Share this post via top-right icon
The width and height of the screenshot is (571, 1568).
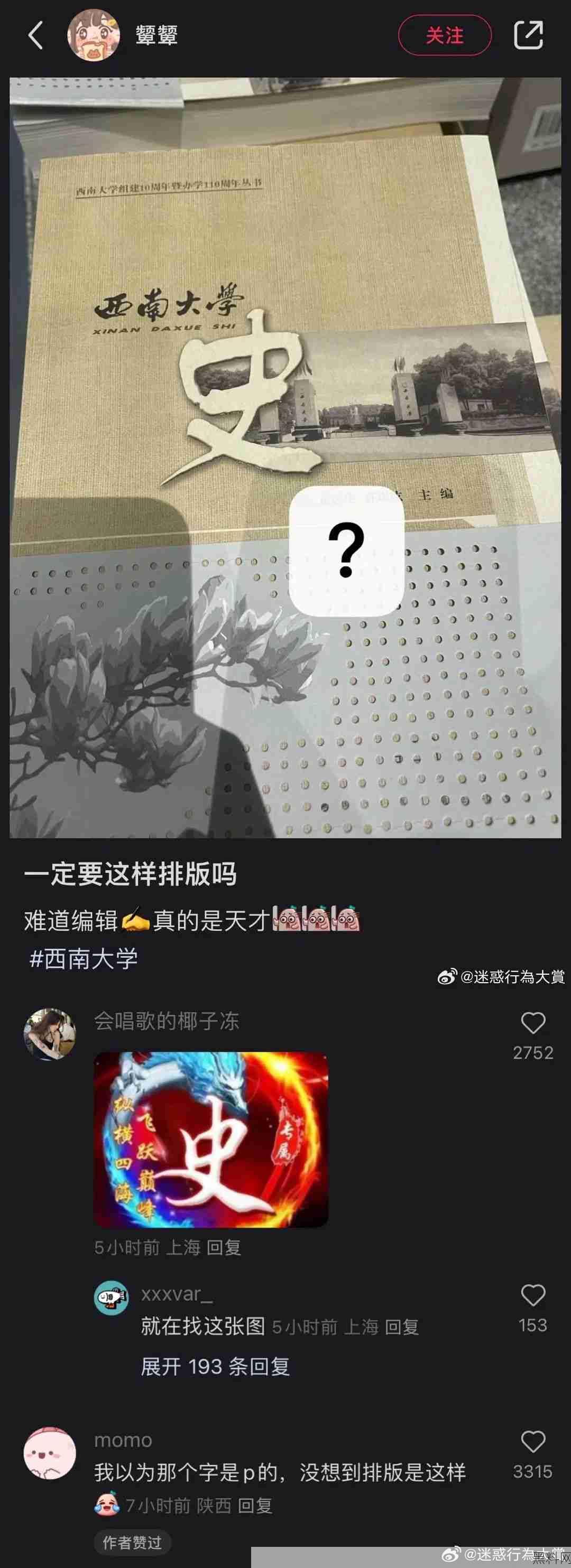[528, 35]
